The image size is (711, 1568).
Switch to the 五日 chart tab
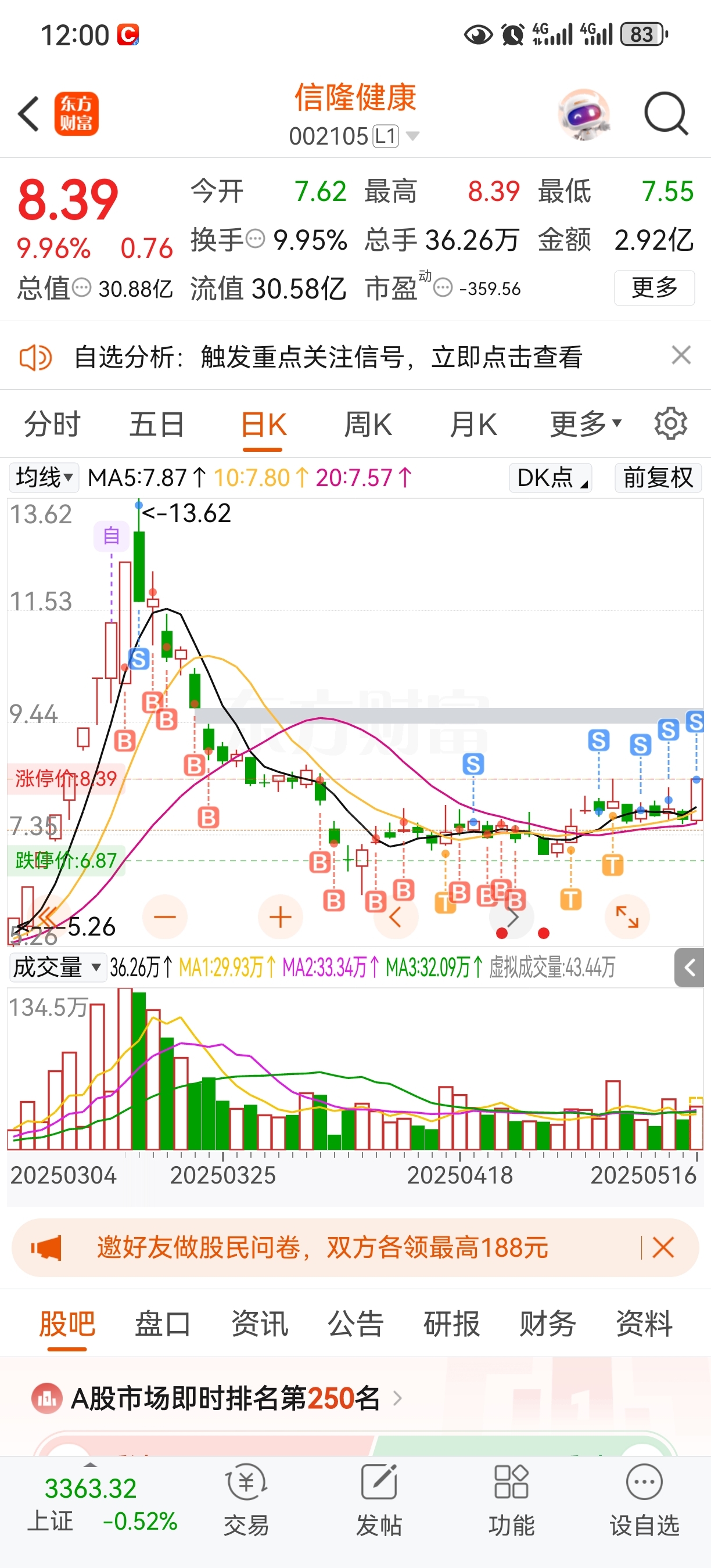point(157,425)
